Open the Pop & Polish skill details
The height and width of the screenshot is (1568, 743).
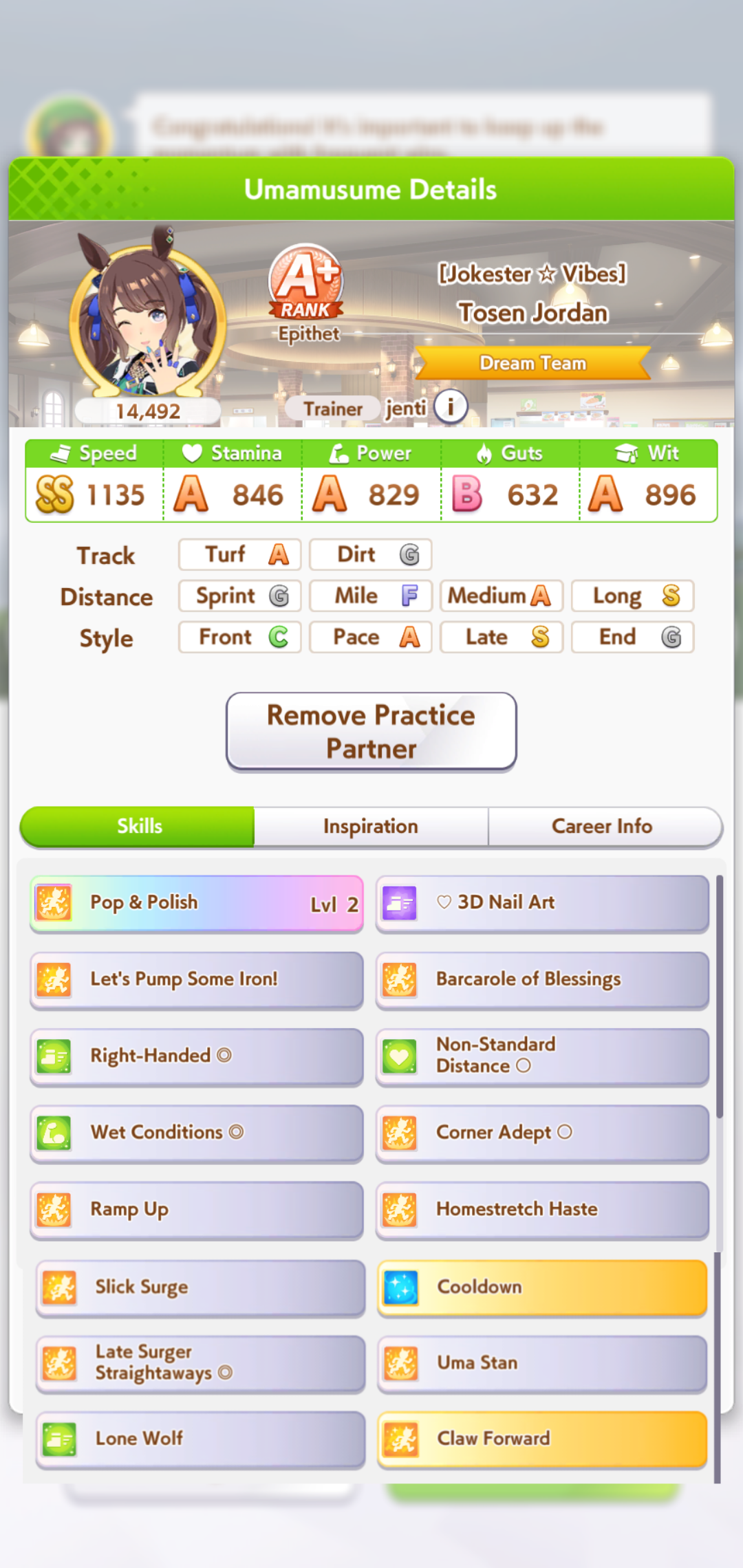pyautogui.click(x=197, y=904)
